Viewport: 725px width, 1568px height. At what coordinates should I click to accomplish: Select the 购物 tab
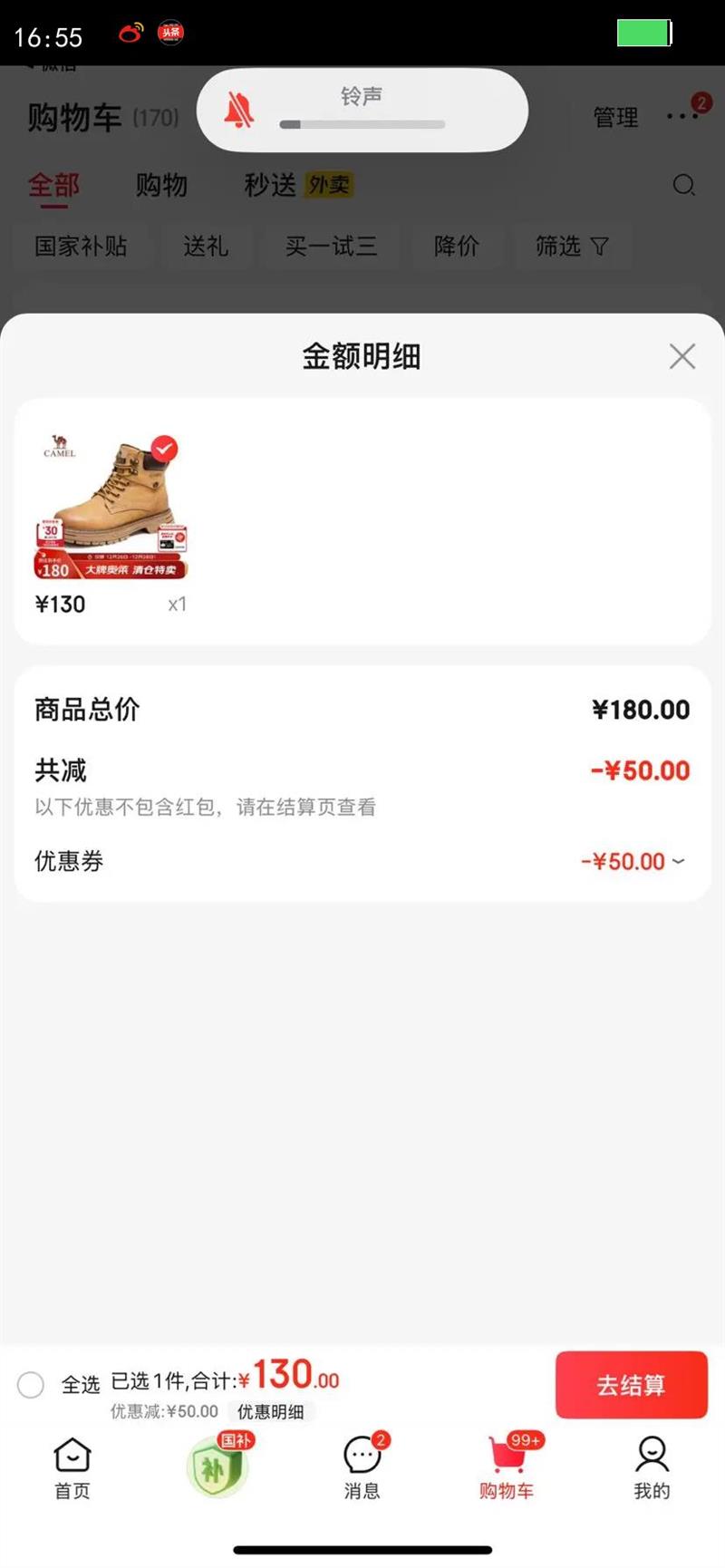coord(162,185)
